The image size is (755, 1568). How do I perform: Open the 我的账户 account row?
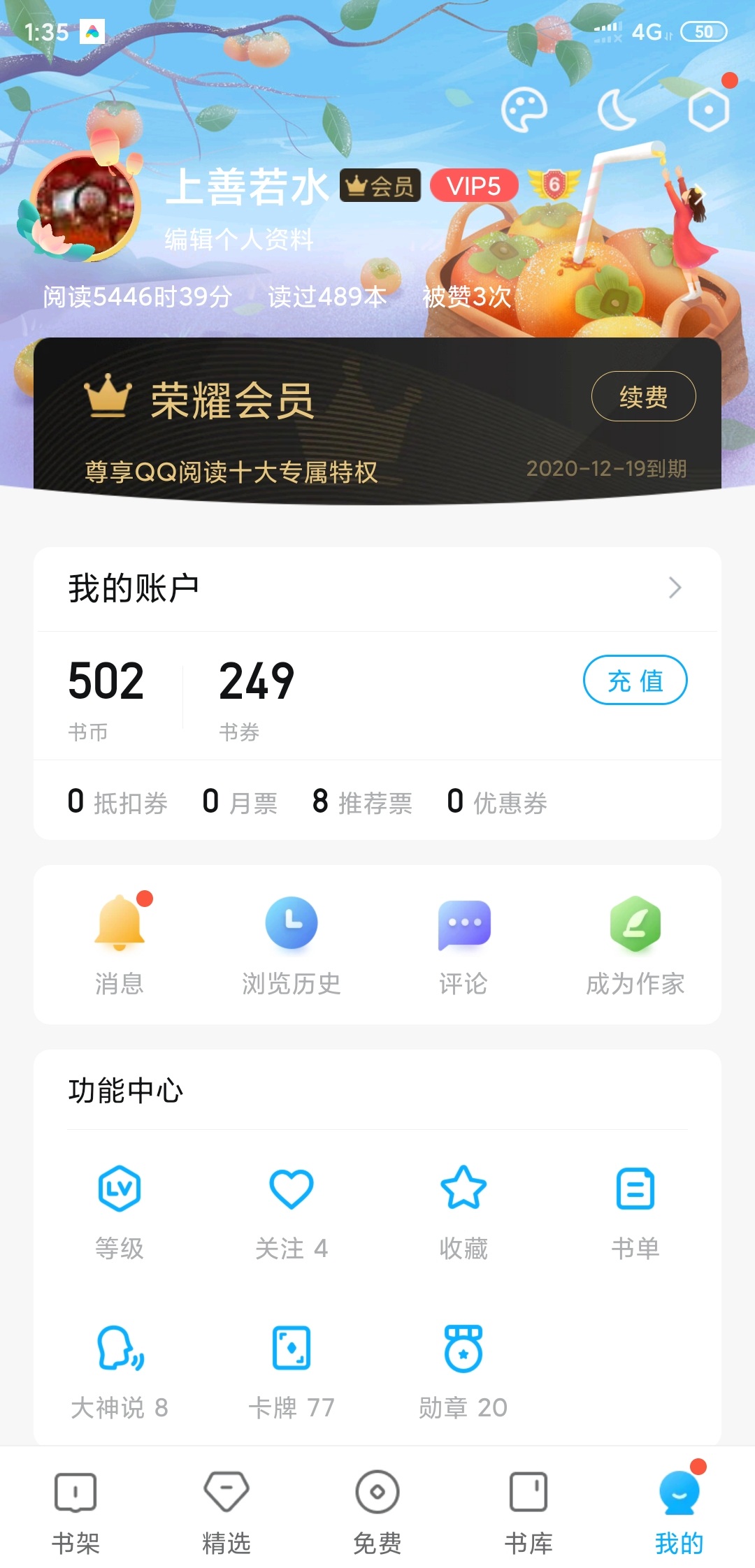coord(377,588)
